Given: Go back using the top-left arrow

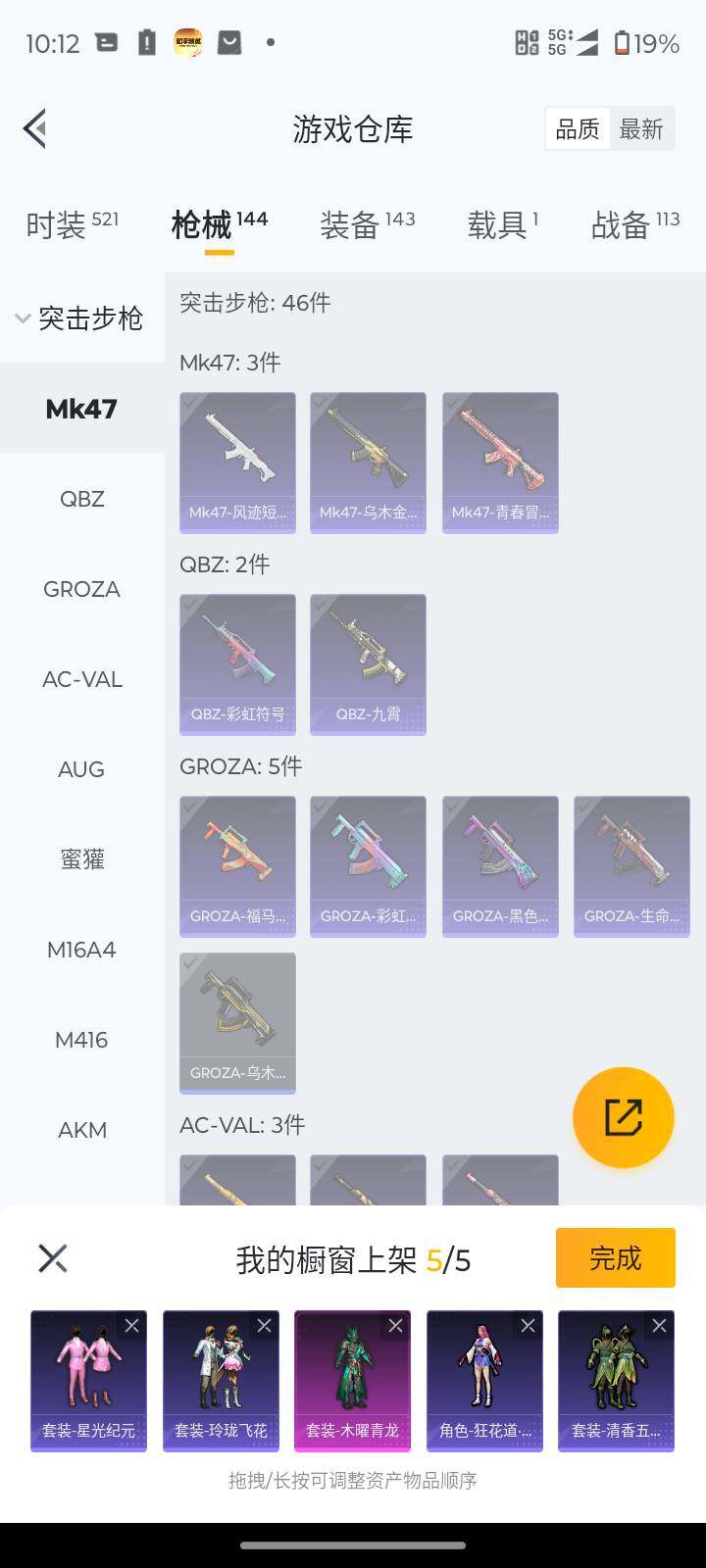Looking at the screenshot, I should 35,128.
